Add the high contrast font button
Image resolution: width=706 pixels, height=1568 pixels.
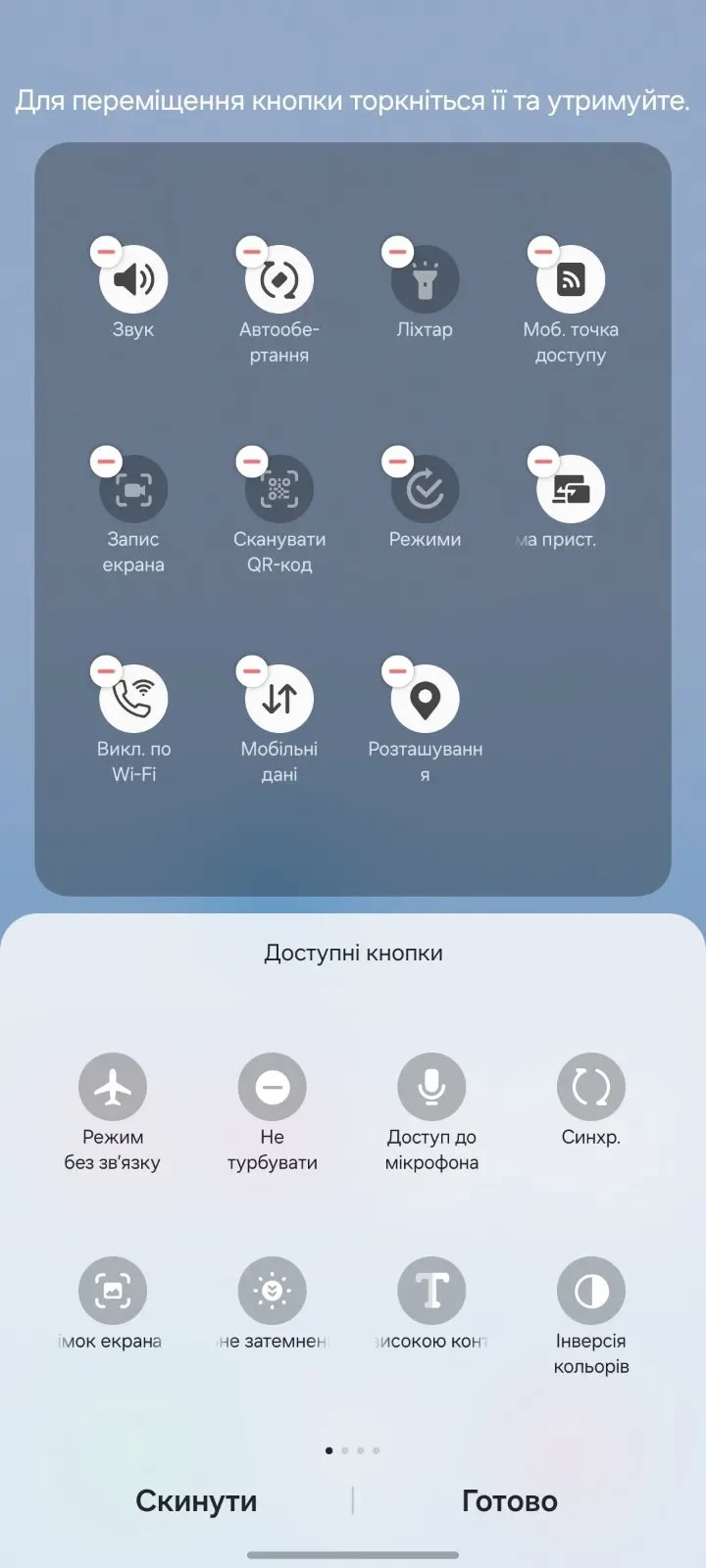431,1292
